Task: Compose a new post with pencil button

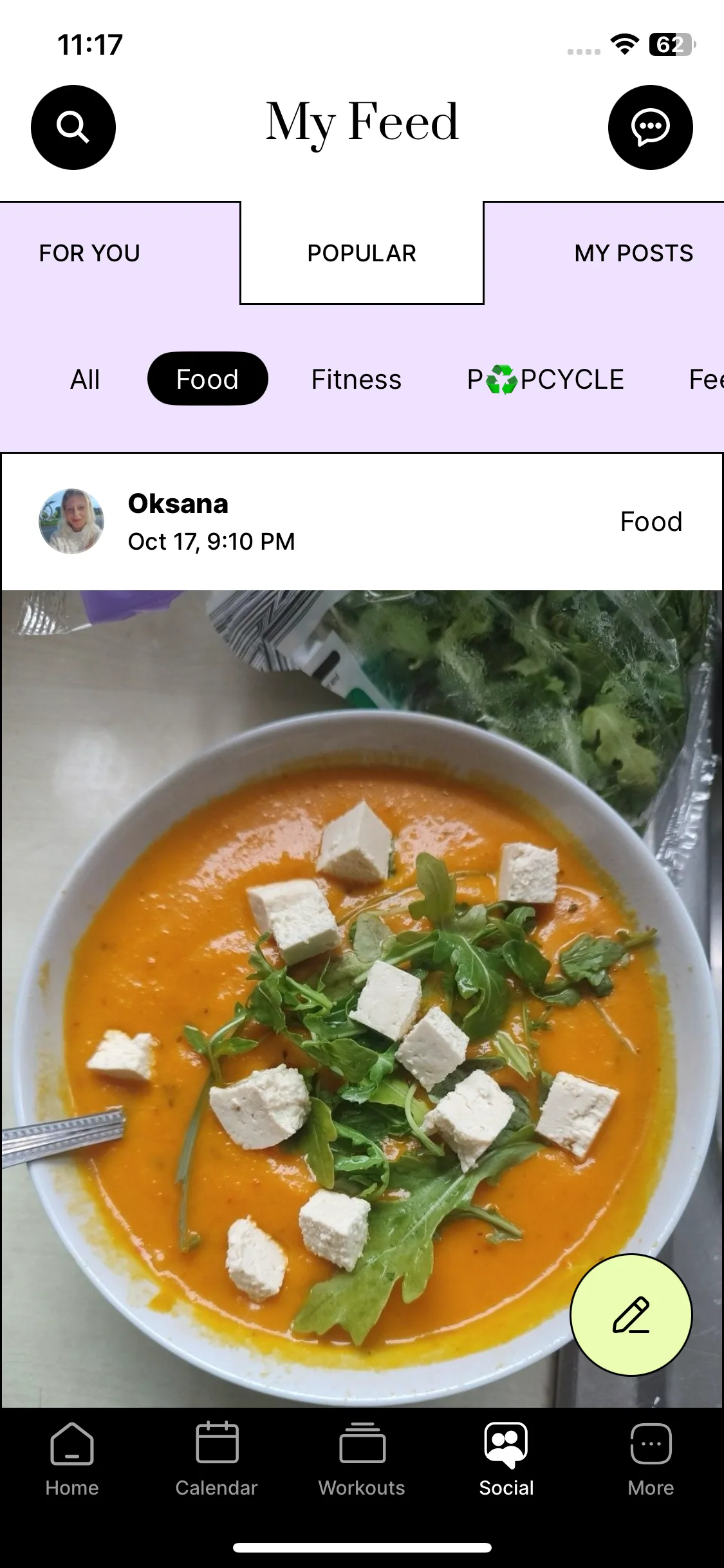Action: coord(631,1314)
